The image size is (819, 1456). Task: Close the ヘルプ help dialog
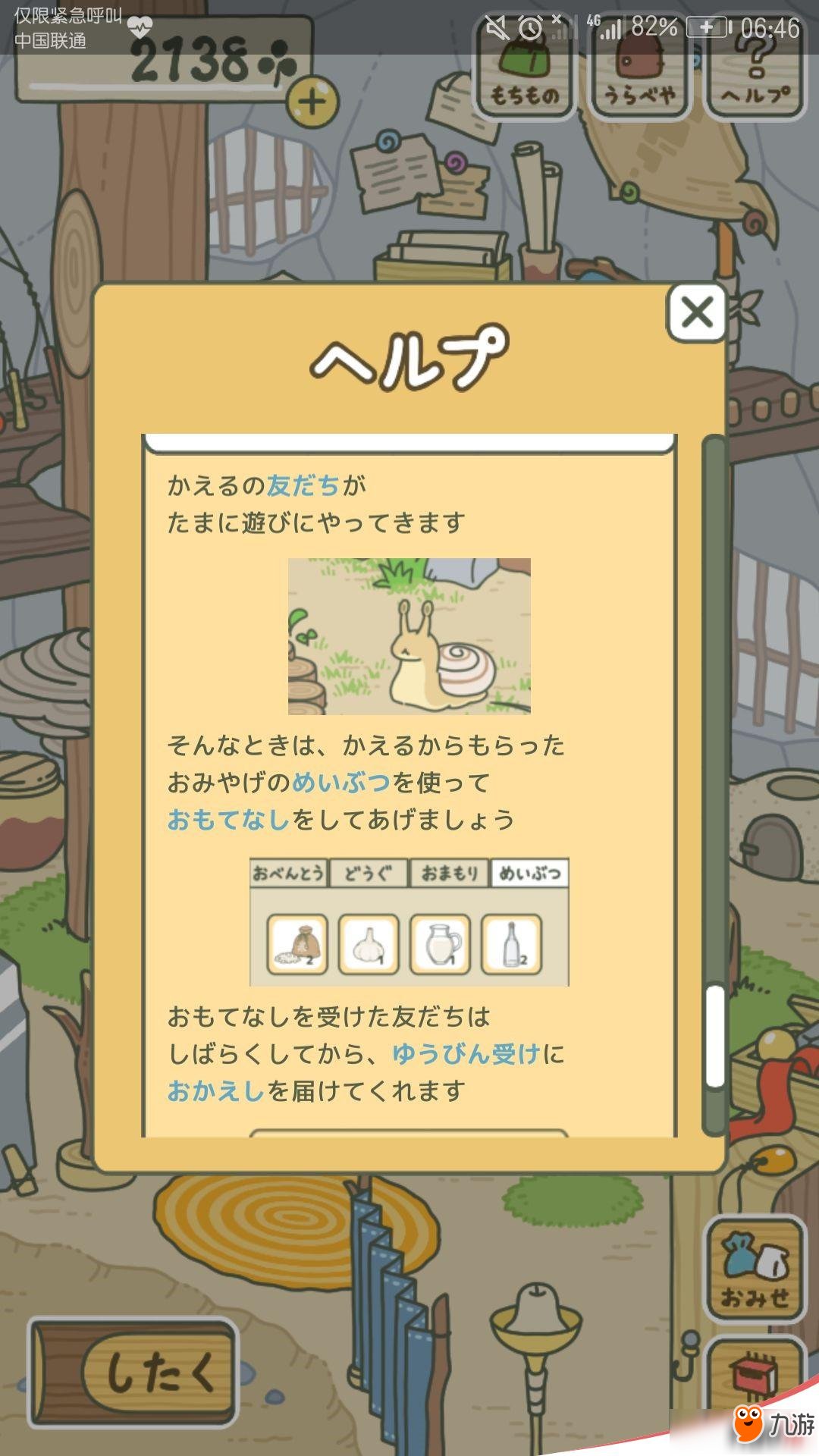point(697,312)
